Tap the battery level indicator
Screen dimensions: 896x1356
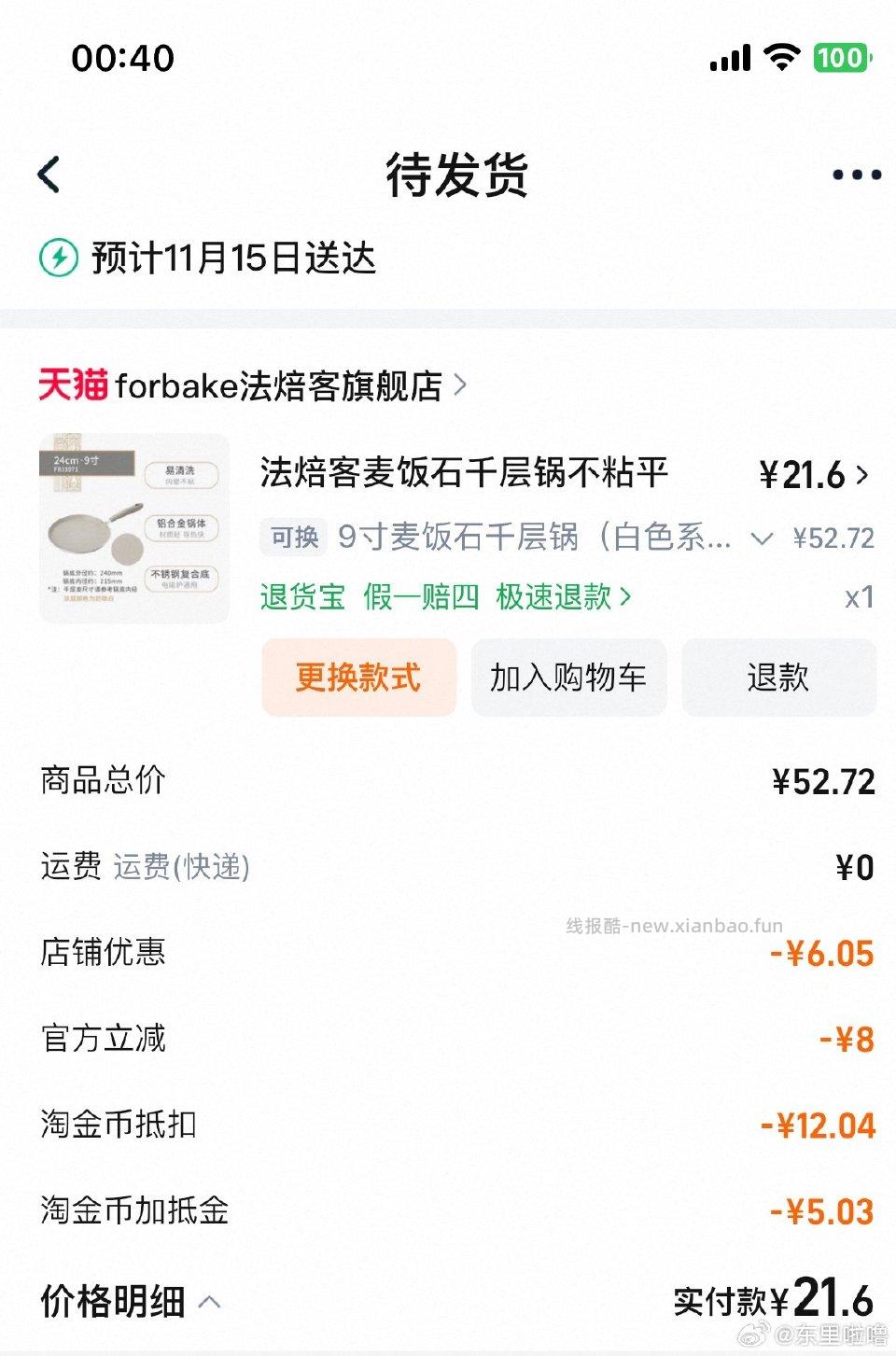pos(843,58)
